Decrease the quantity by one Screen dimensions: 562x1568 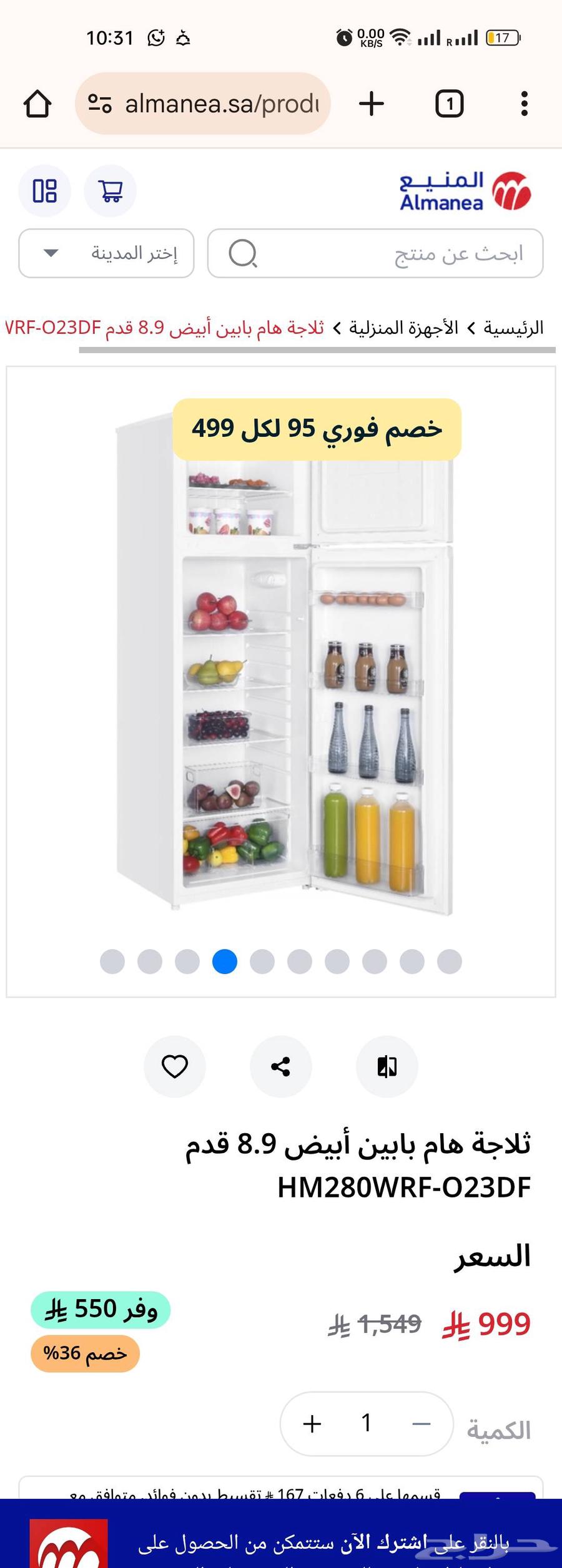click(x=421, y=1424)
